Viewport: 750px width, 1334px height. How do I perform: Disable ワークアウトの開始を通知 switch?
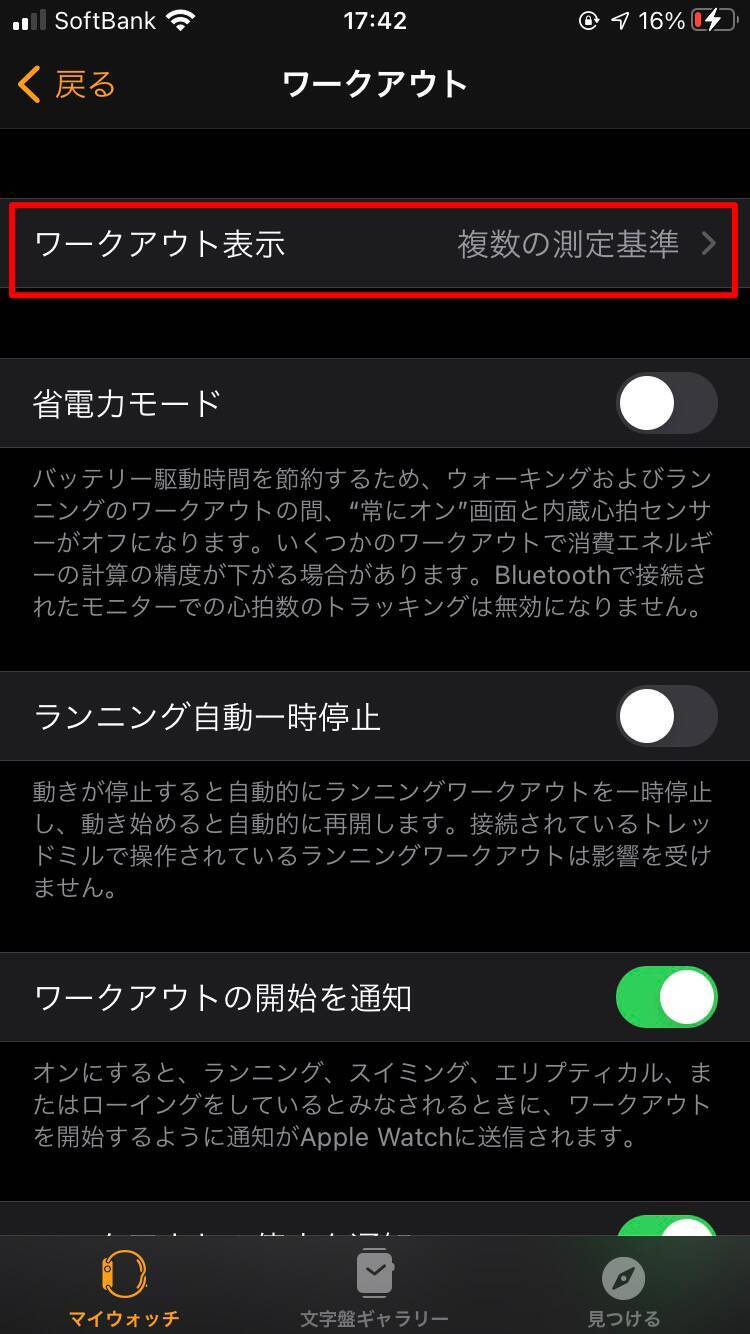666,997
